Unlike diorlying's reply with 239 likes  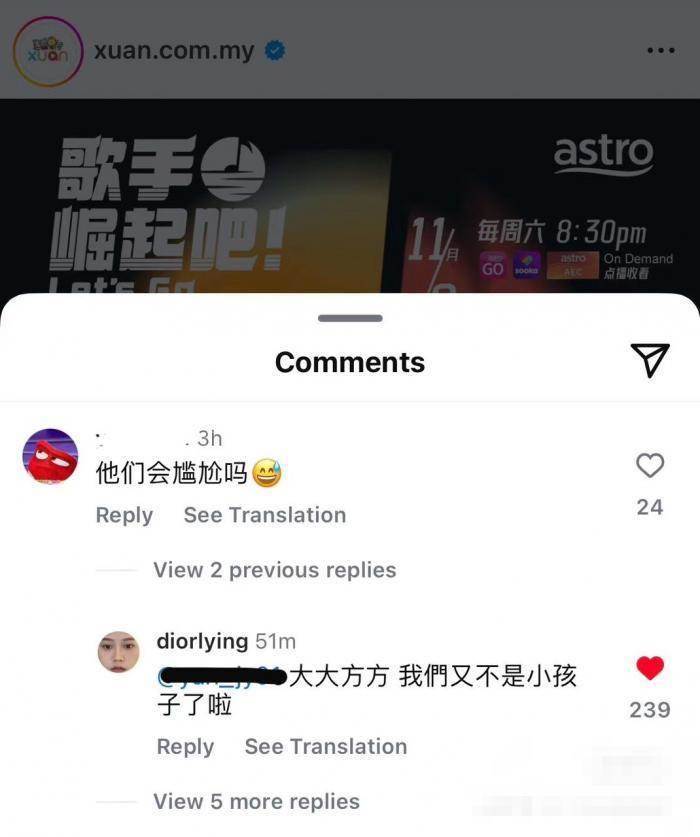pos(650,668)
